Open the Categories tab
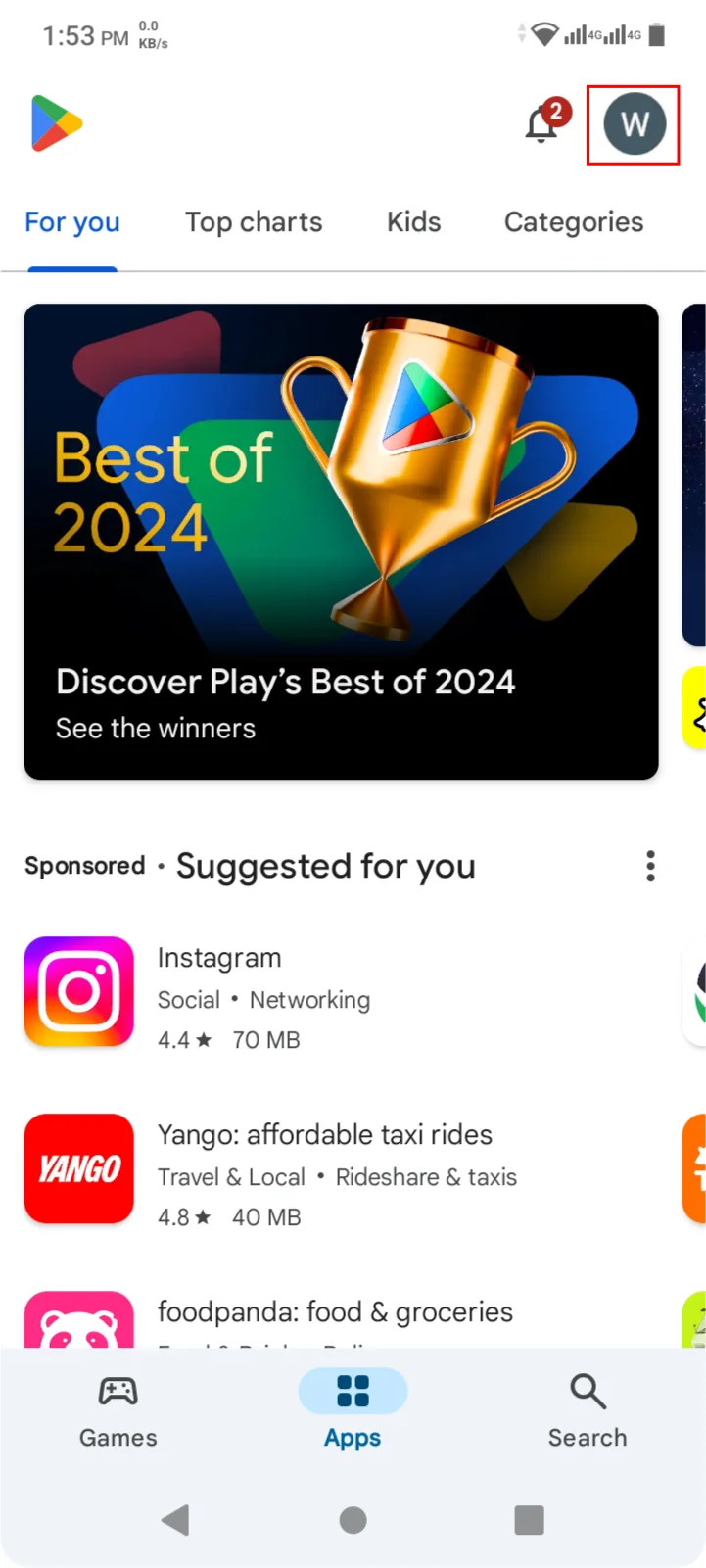This screenshot has height=1568, width=706. tap(574, 222)
